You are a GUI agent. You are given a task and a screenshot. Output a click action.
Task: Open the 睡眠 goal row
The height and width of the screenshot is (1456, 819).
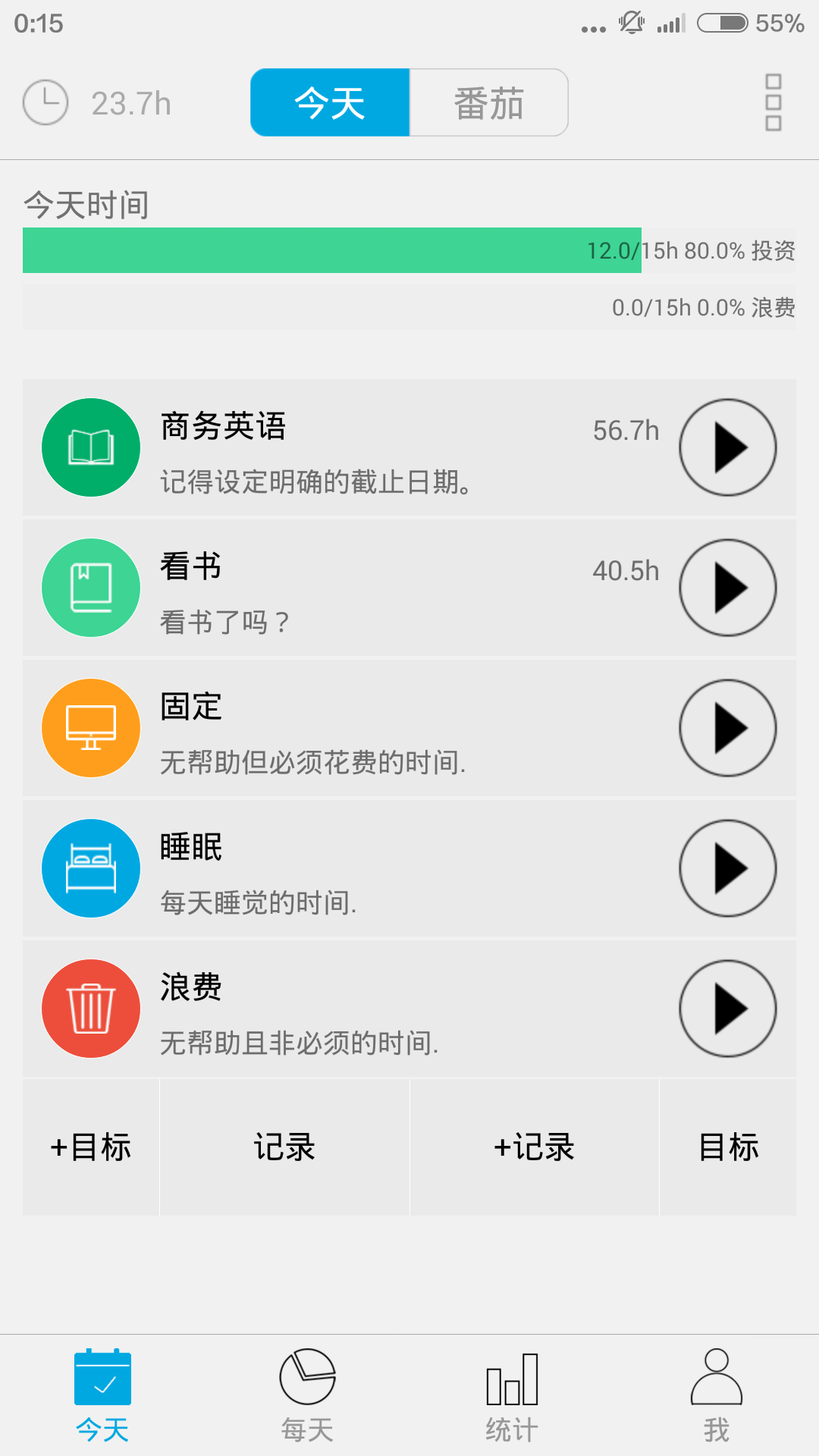click(341, 870)
